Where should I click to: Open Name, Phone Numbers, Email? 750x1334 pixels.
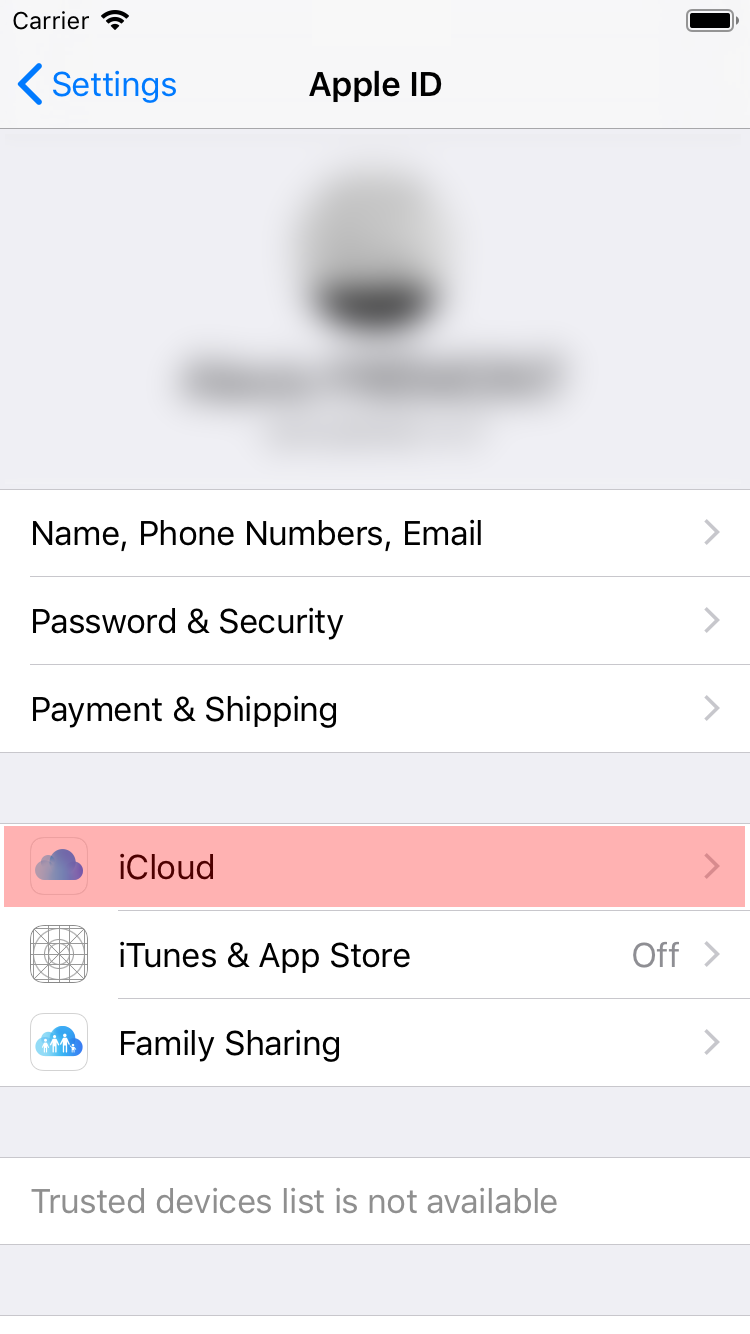[x=375, y=533]
